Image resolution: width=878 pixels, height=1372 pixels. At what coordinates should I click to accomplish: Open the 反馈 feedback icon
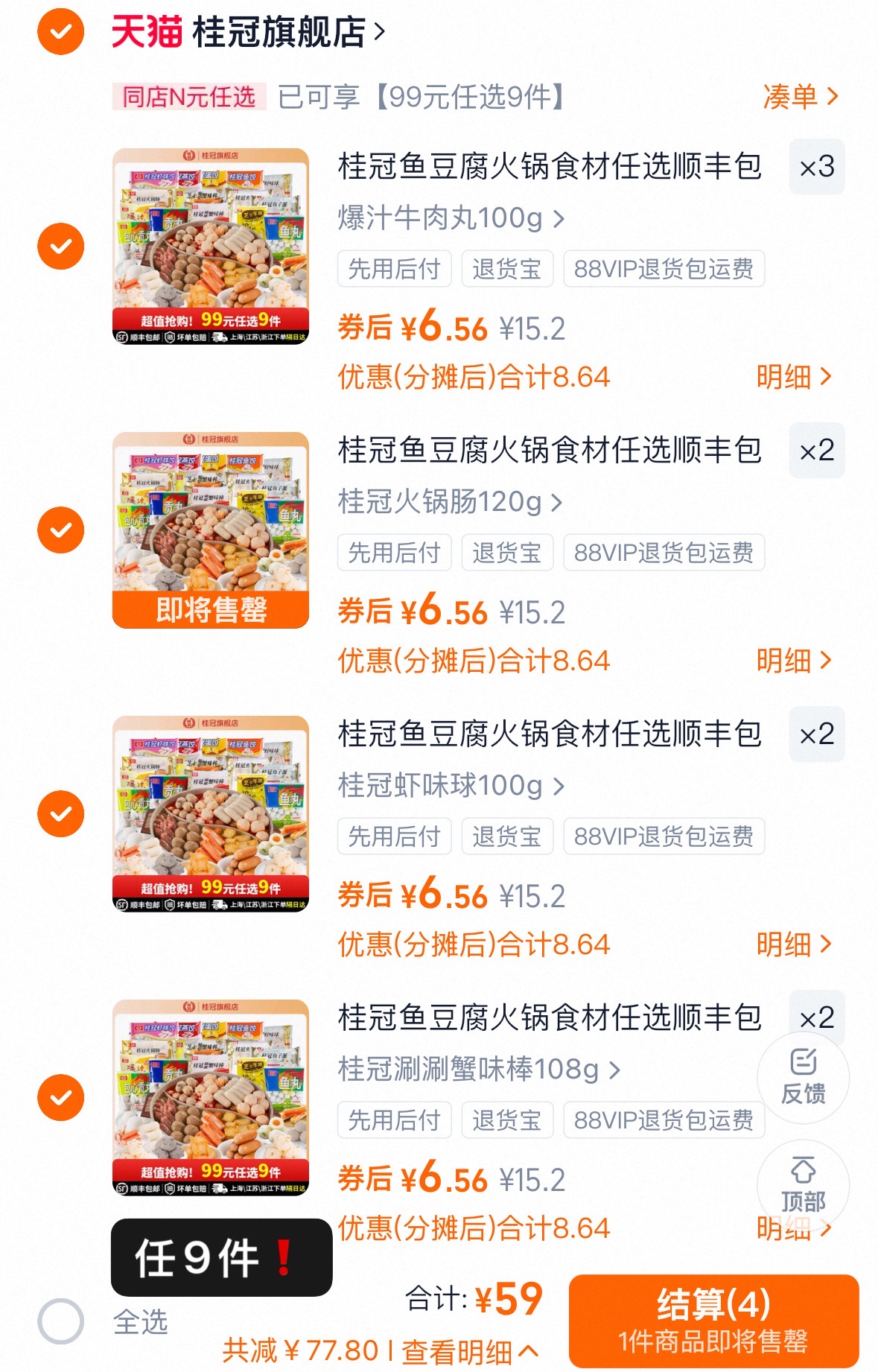(x=804, y=1078)
